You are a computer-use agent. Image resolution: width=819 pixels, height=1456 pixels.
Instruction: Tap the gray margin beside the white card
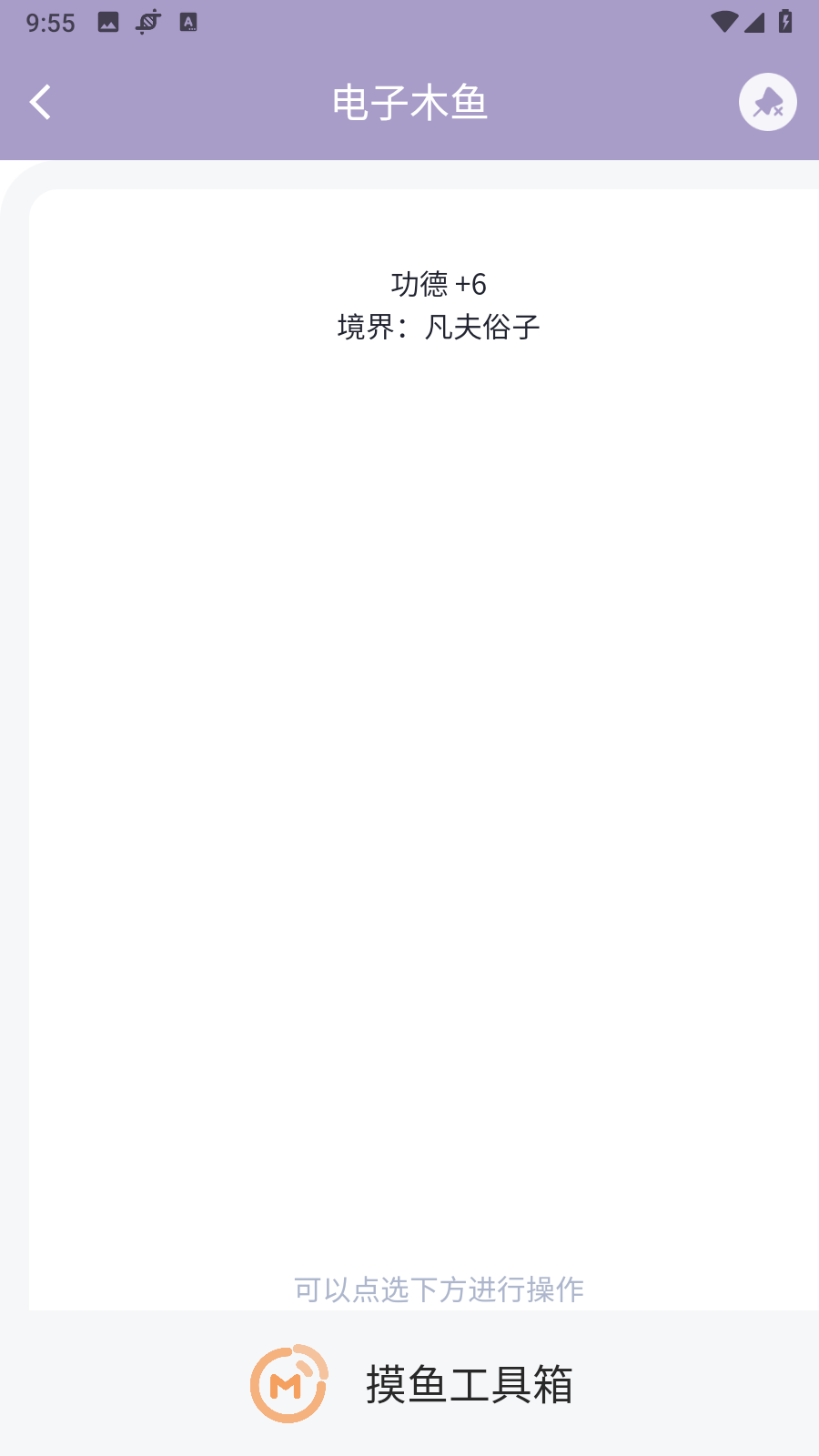14,728
